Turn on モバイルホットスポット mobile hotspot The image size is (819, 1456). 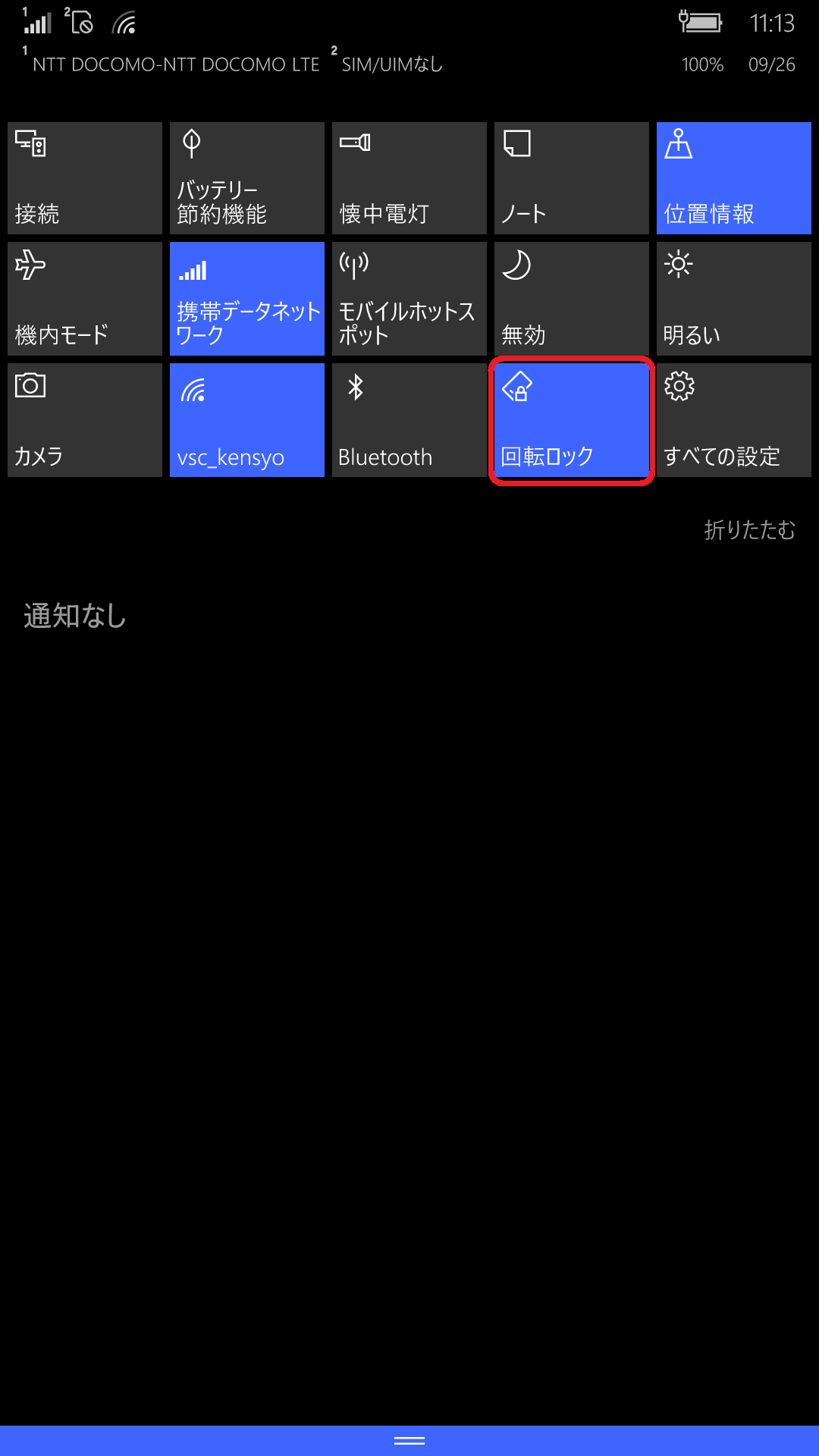pos(409,299)
